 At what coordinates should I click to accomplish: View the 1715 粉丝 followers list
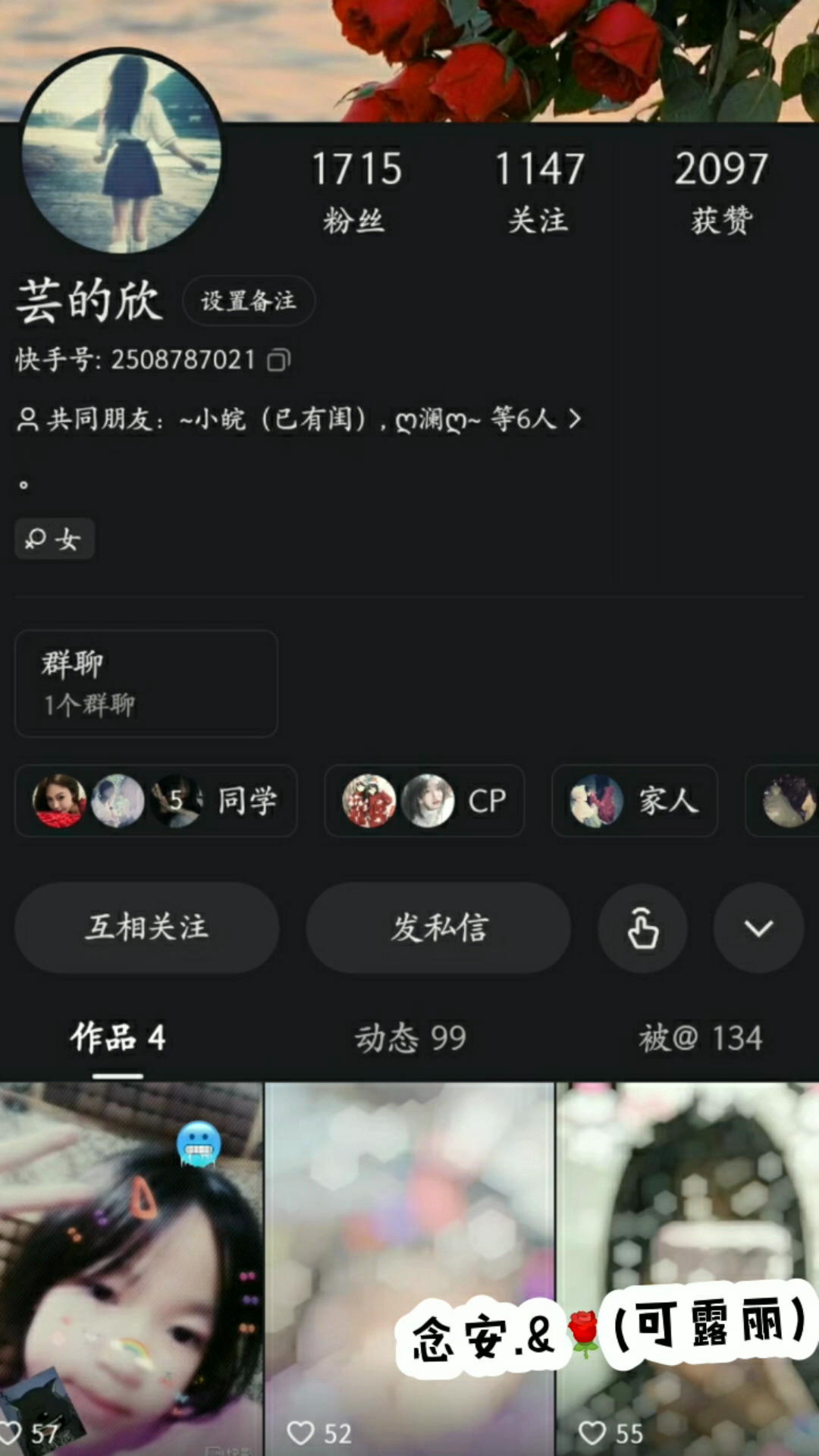(355, 190)
